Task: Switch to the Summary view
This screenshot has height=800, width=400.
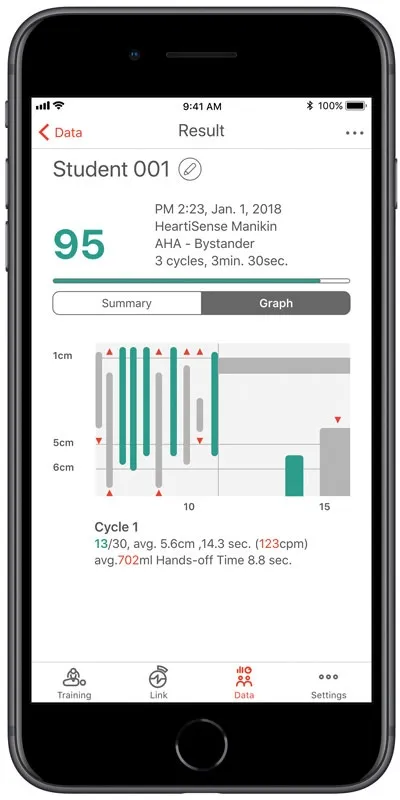Action: coord(127,303)
